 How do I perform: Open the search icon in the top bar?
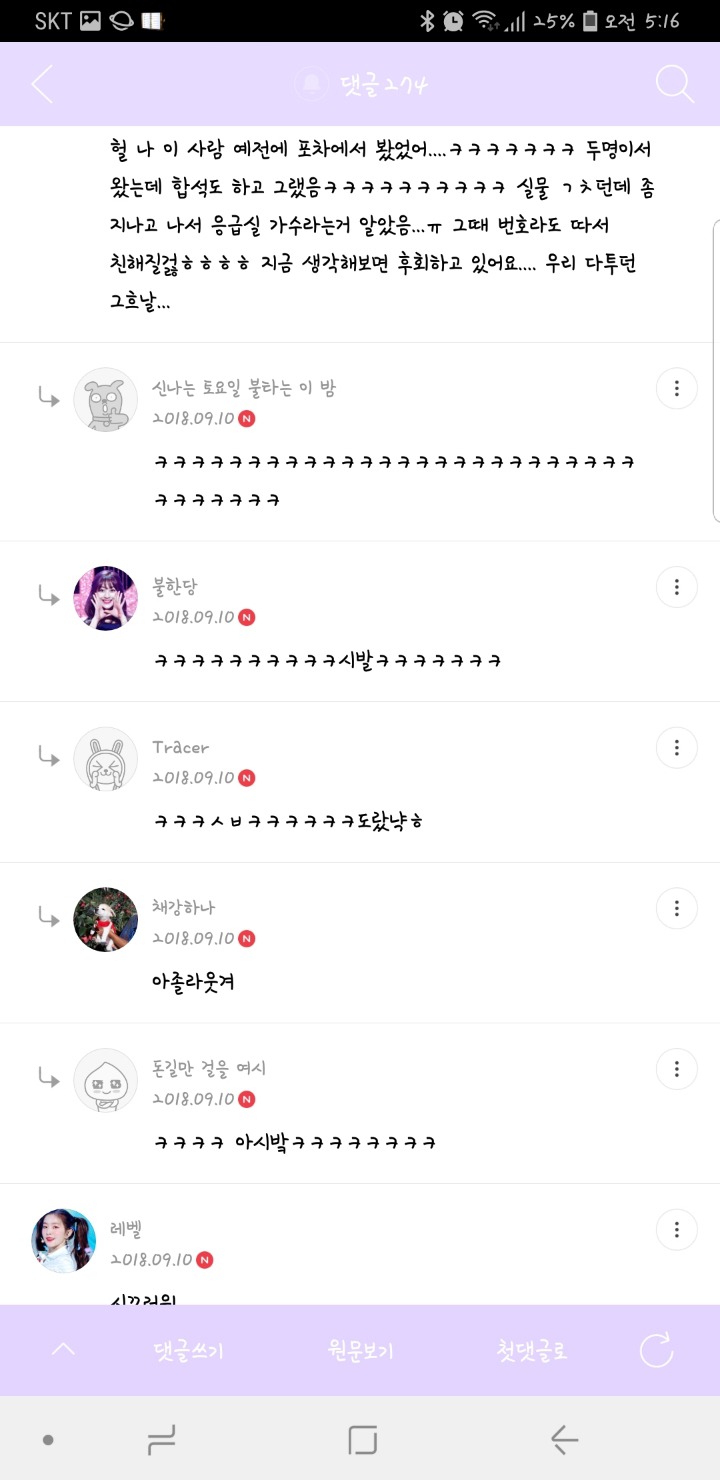pyautogui.click(x=675, y=85)
